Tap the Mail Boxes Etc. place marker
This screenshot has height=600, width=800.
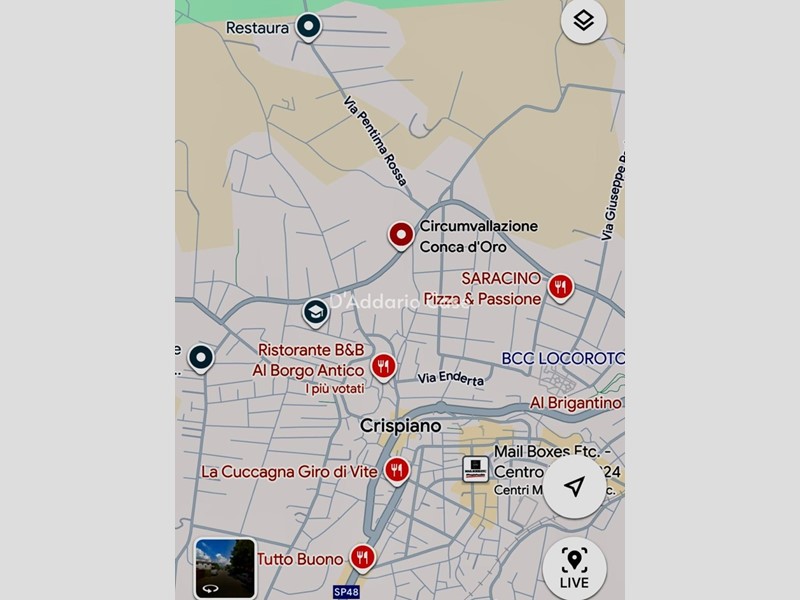tap(476, 469)
